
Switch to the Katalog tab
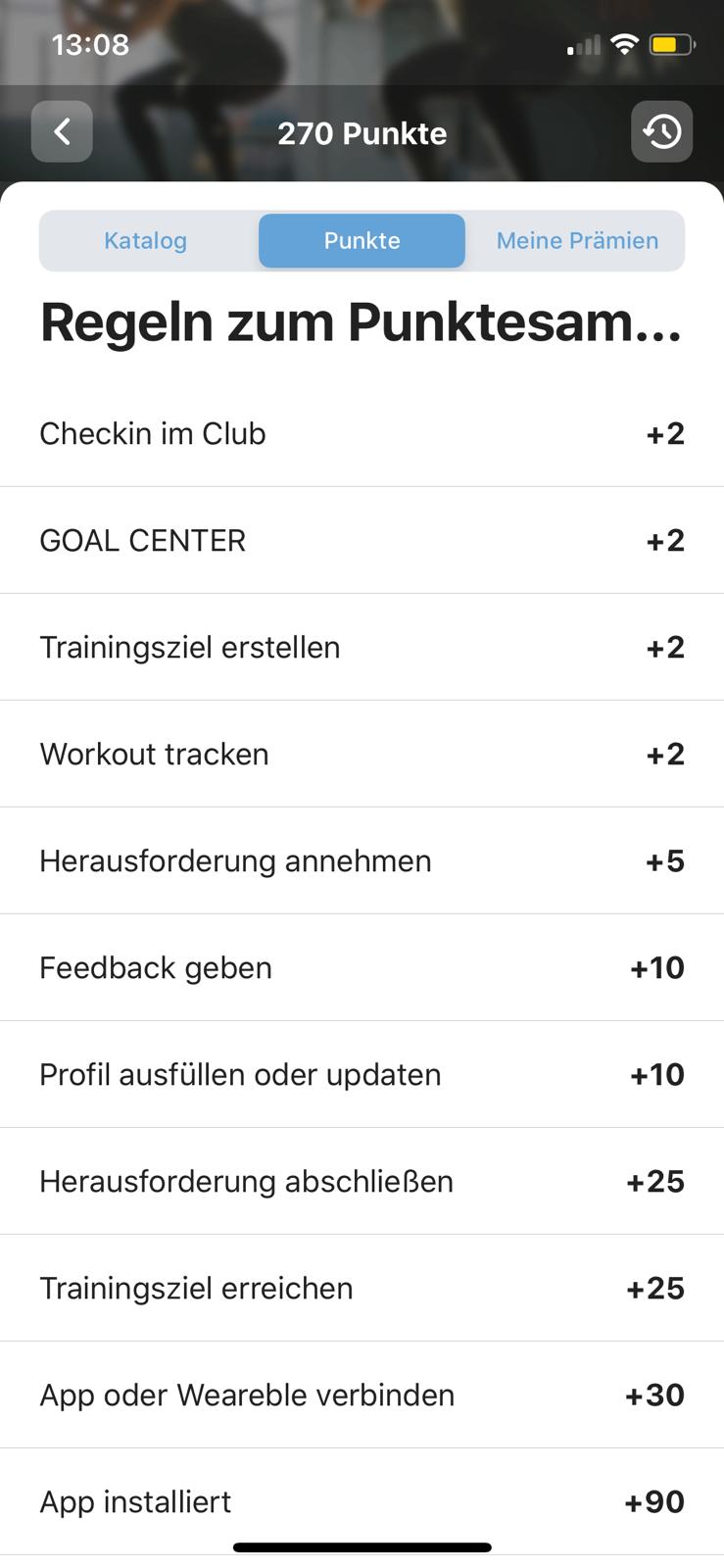[146, 241]
